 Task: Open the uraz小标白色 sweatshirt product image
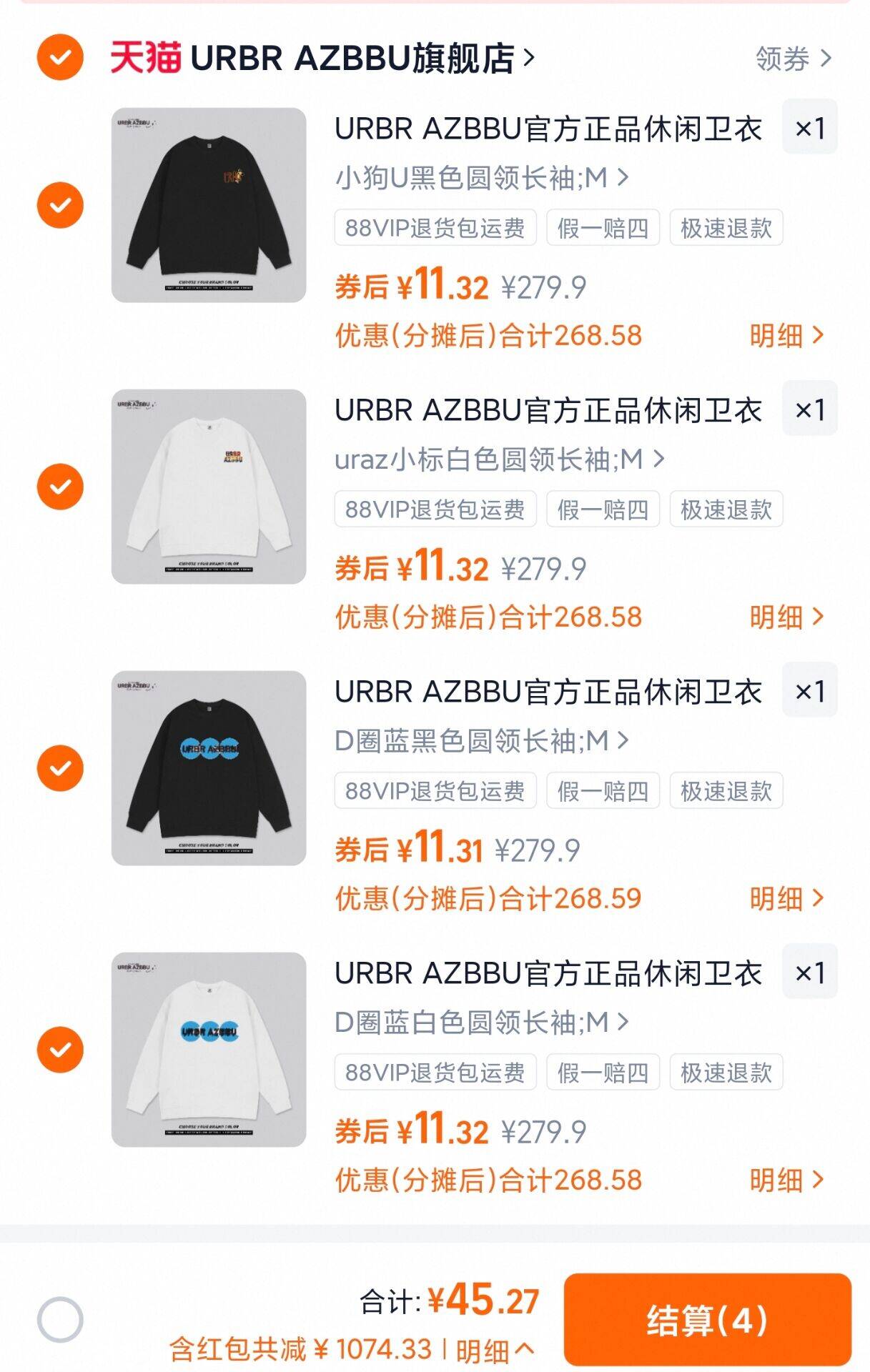pos(209,487)
